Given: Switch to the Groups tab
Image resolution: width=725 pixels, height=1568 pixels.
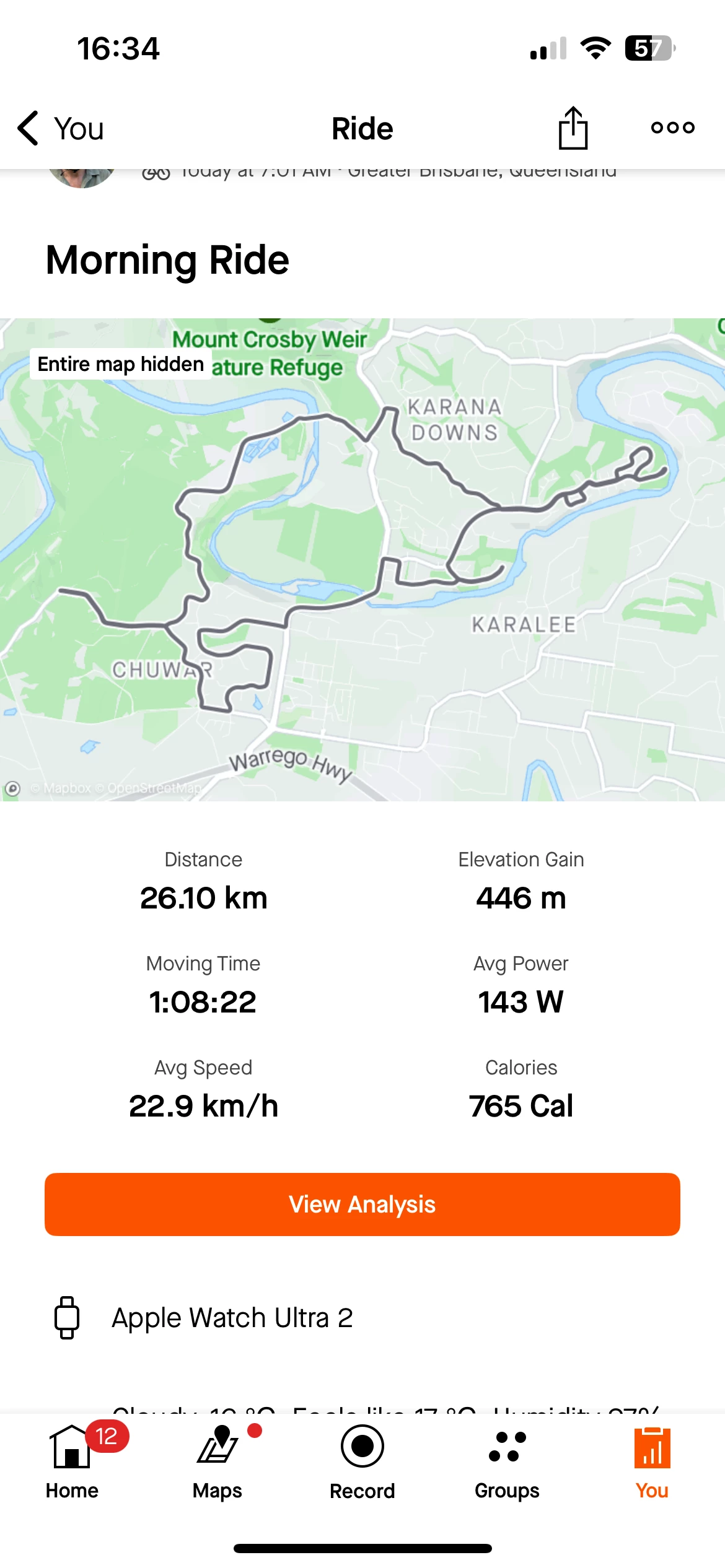Looking at the screenshot, I should coord(507,1461).
